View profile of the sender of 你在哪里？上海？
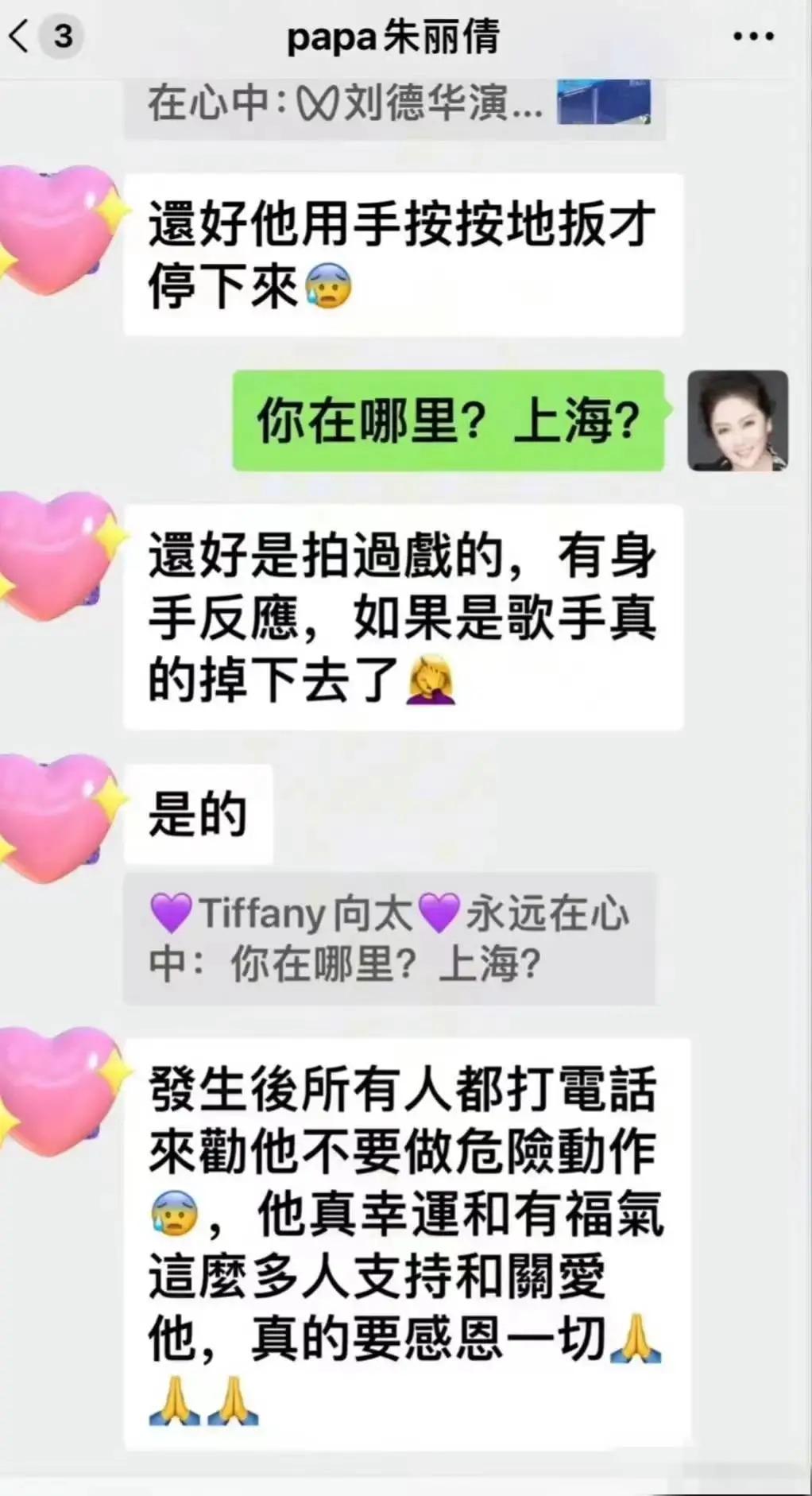This screenshot has width=812, height=1496. [x=737, y=421]
